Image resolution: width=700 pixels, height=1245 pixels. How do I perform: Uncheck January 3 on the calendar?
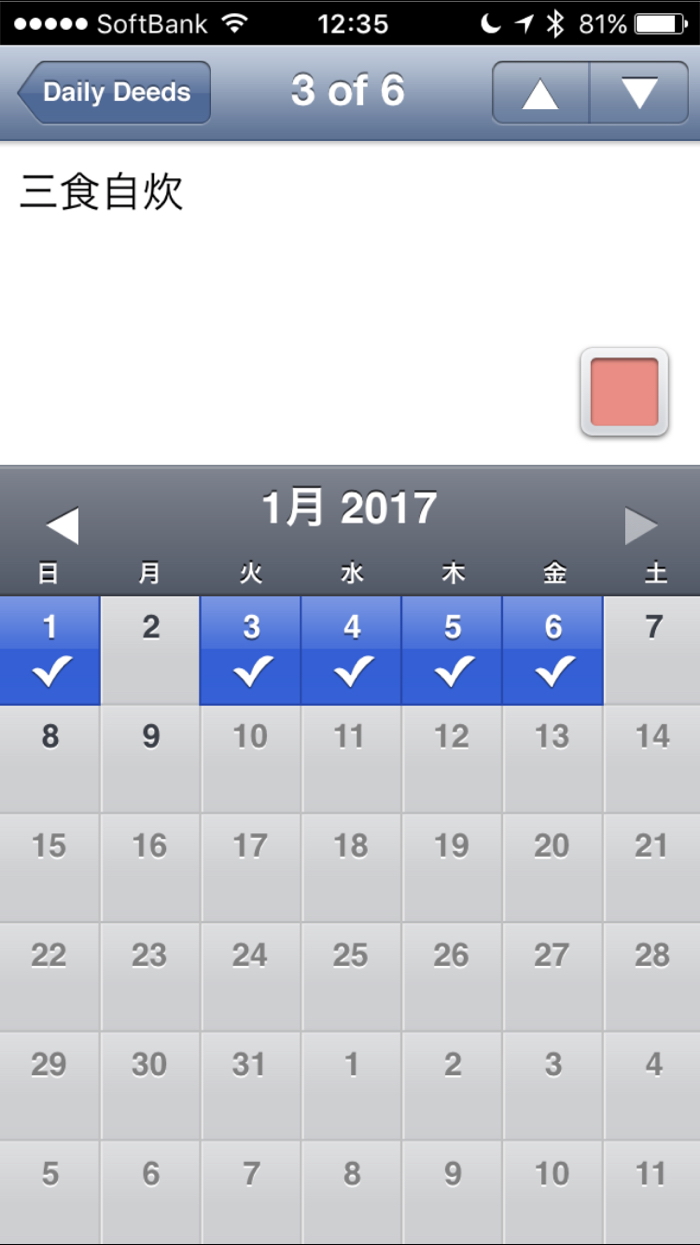[x=251, y=651]
